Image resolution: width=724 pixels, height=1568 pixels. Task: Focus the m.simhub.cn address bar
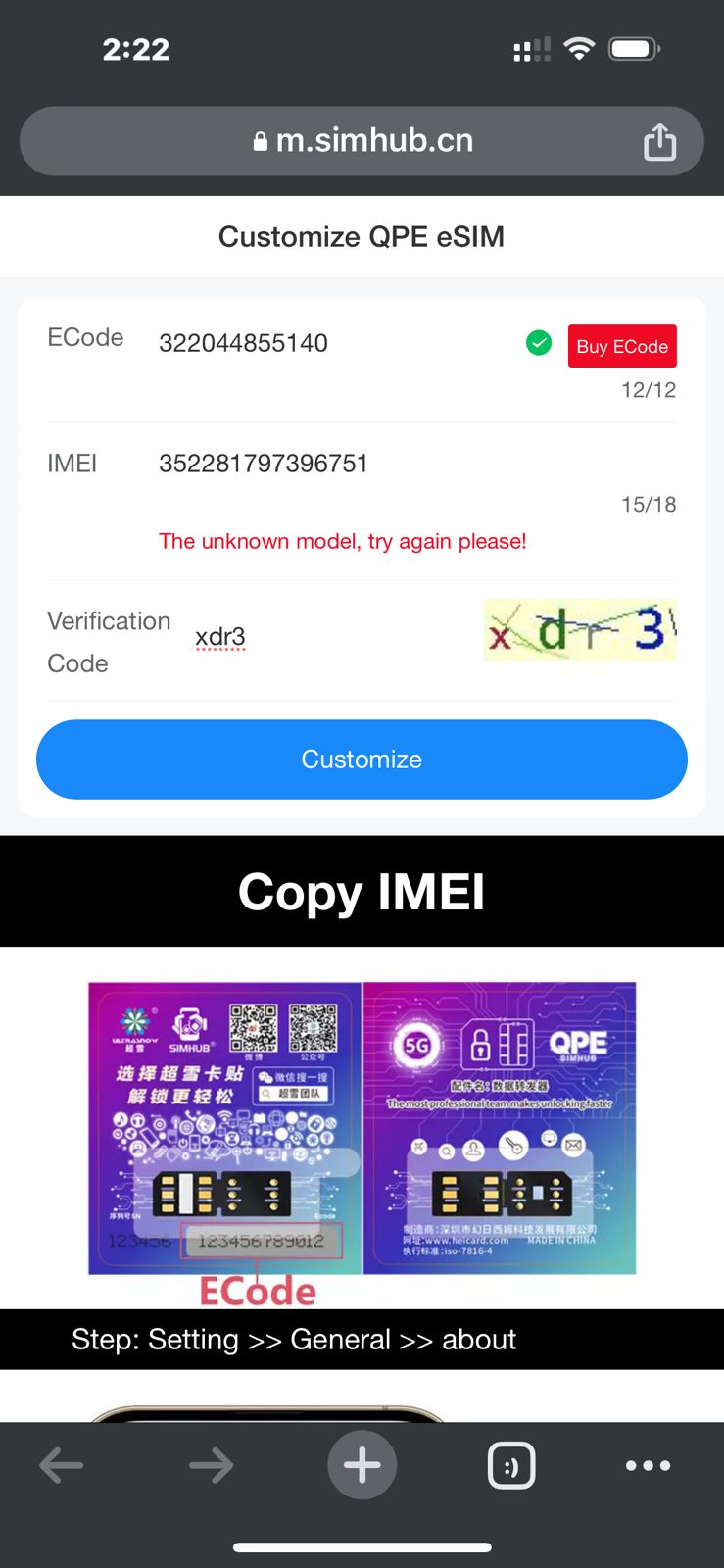click(x=362, y=141)
